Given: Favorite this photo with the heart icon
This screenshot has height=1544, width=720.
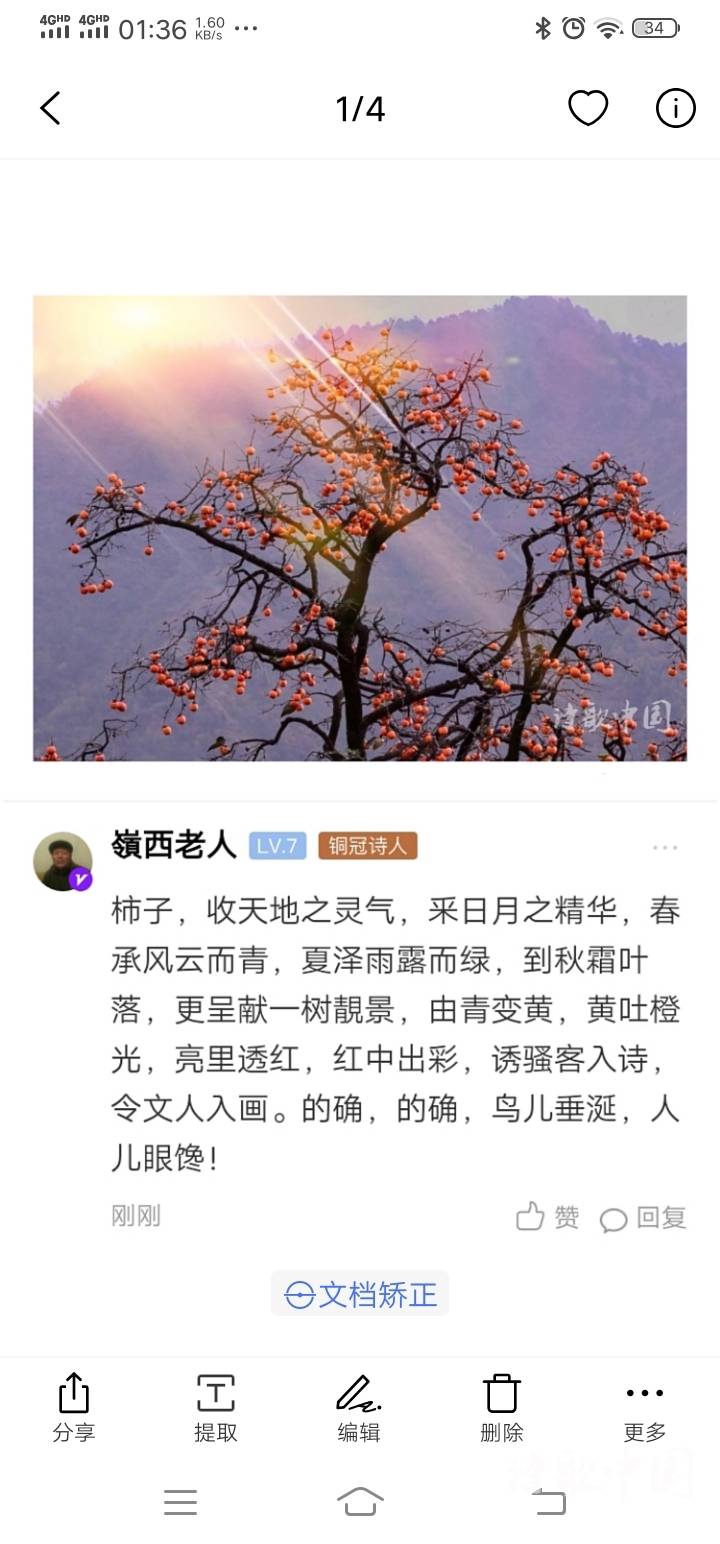Looking at the screenshot, I should (588, 108).
